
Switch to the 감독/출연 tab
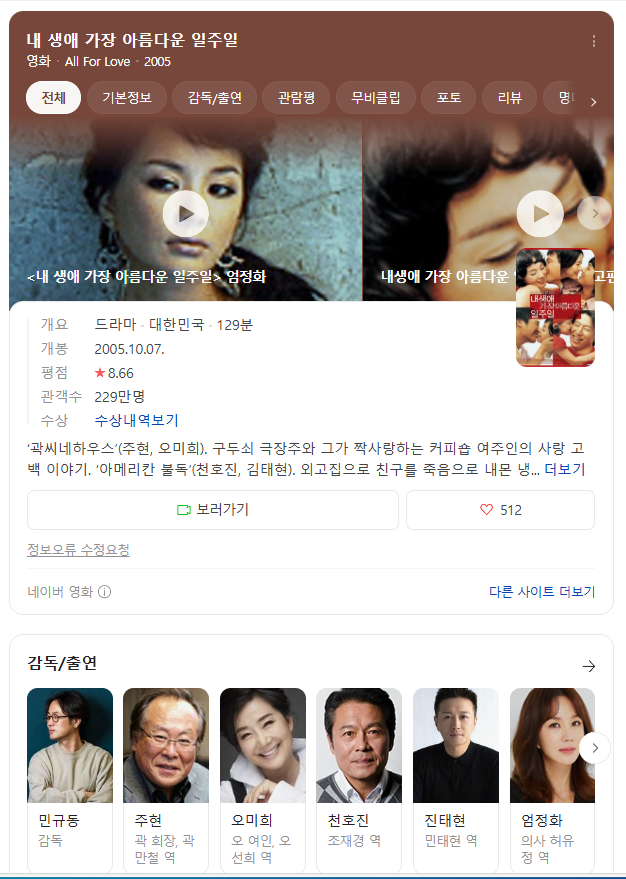[x=214, y=98]
